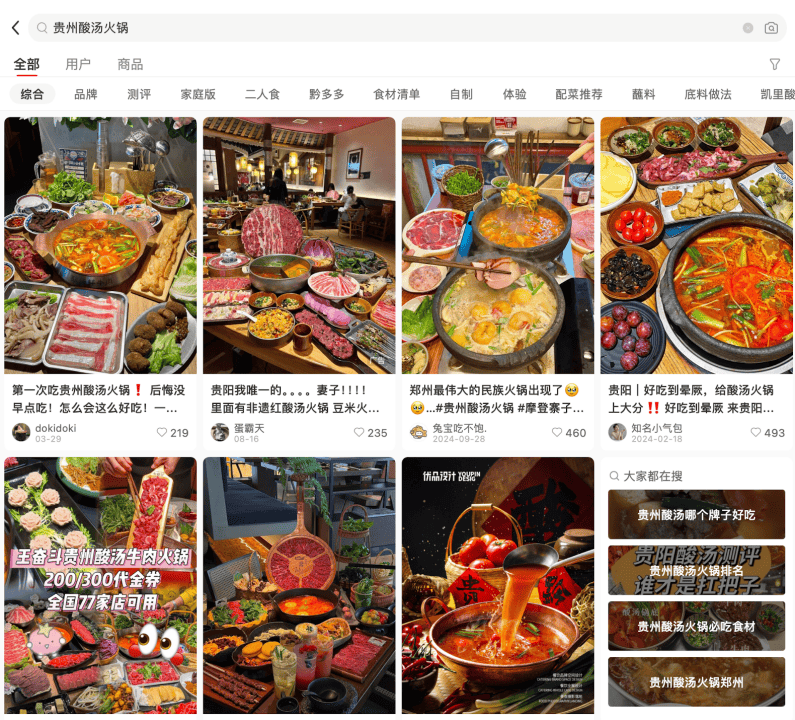Clear the search text

[748, 28]
